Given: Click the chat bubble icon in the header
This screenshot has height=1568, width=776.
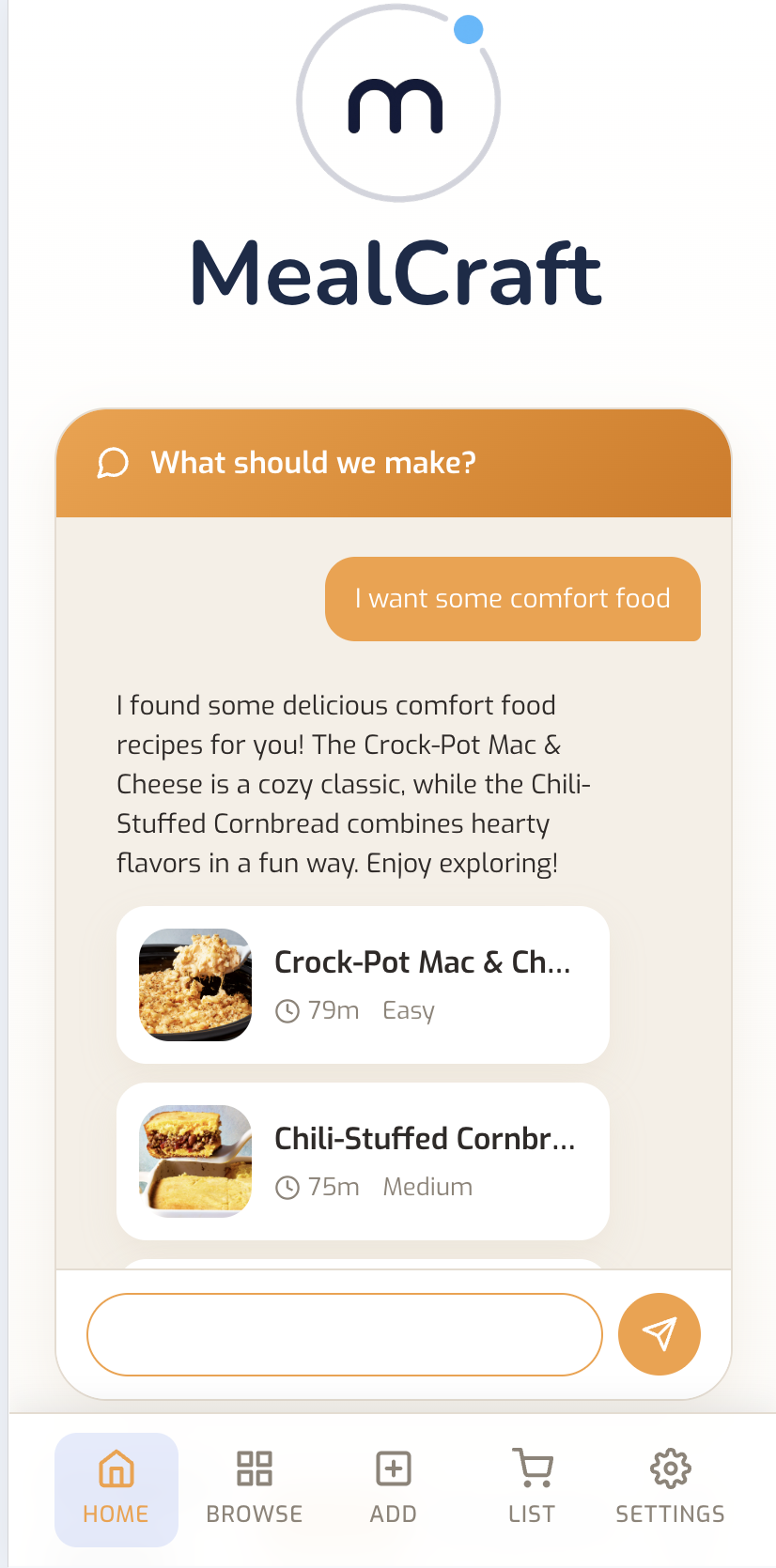Looking at the screenshot, I should tap(113, 462).
